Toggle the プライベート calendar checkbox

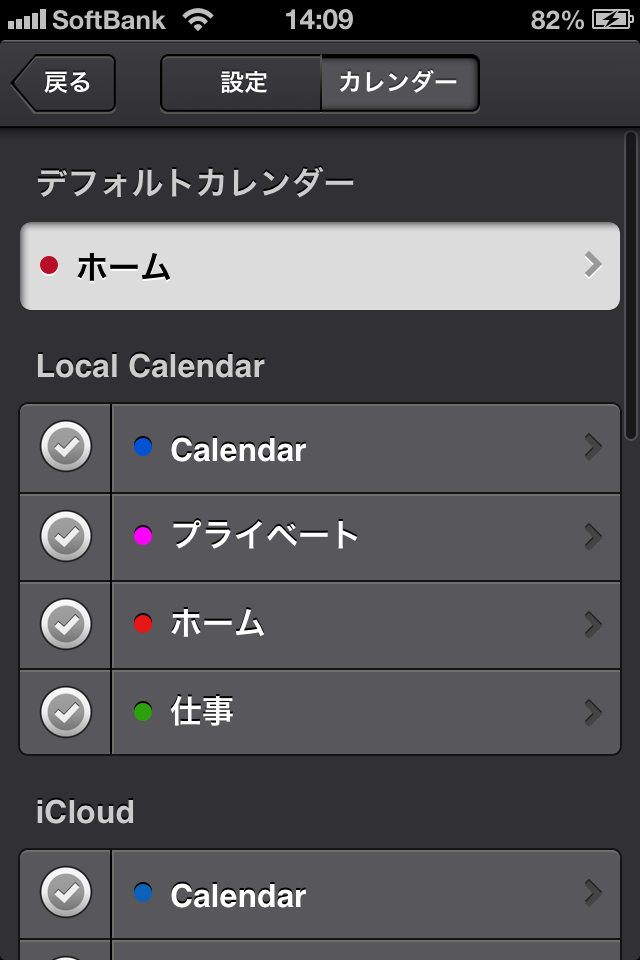(x=66, y=536)
